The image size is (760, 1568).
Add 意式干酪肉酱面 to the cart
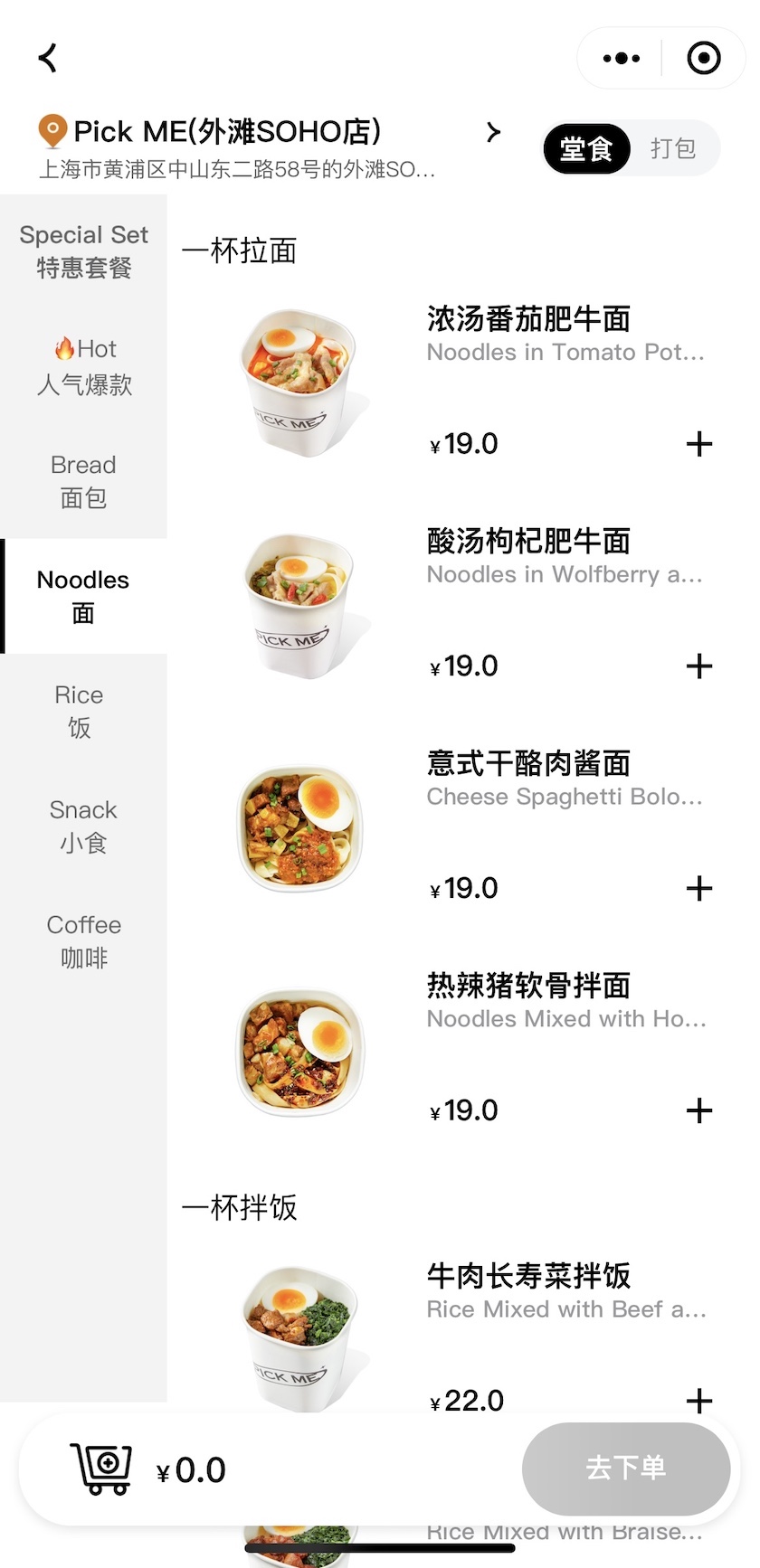tap(698, 888)
